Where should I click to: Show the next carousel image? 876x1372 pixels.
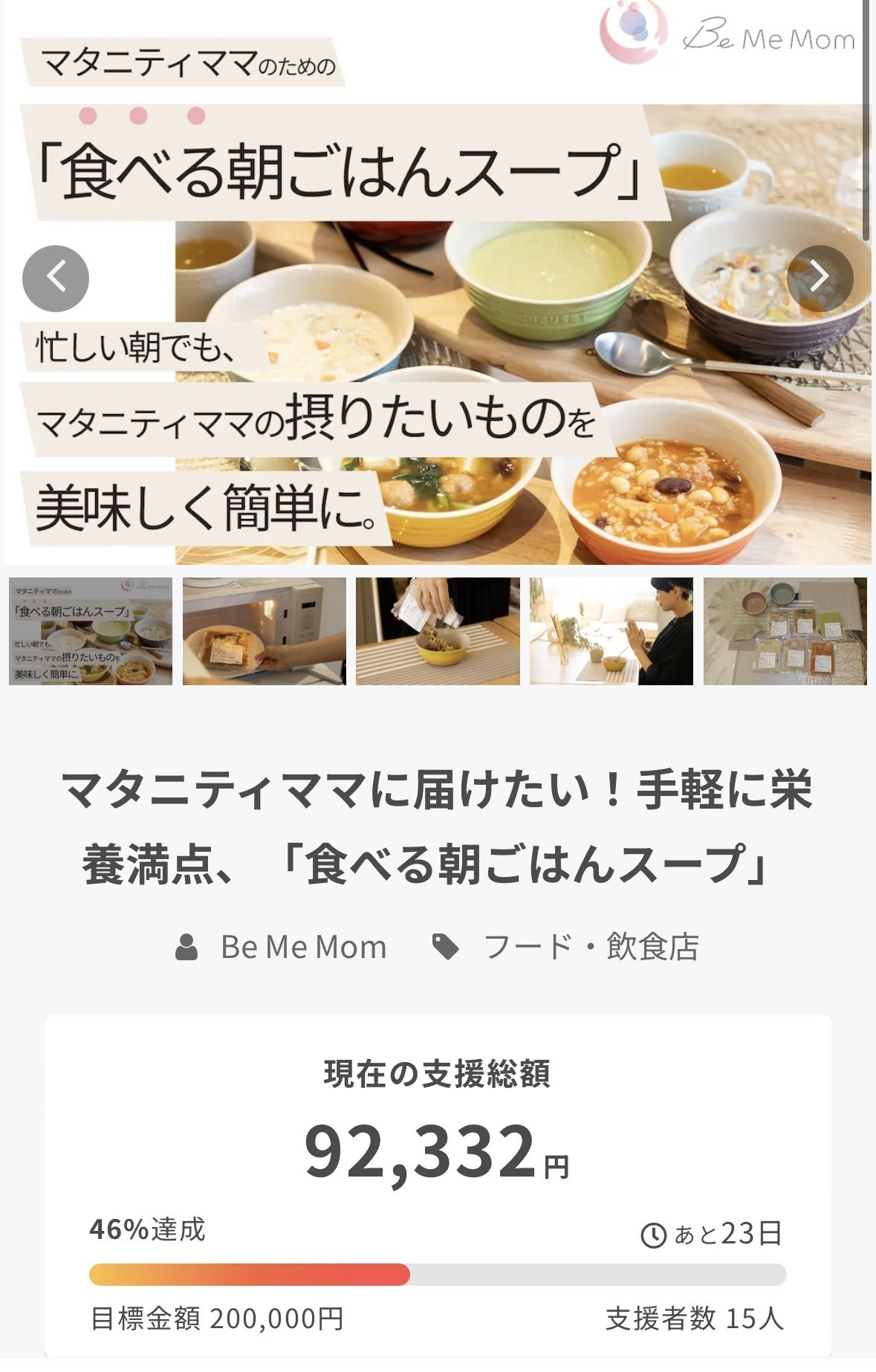(819, 278)
